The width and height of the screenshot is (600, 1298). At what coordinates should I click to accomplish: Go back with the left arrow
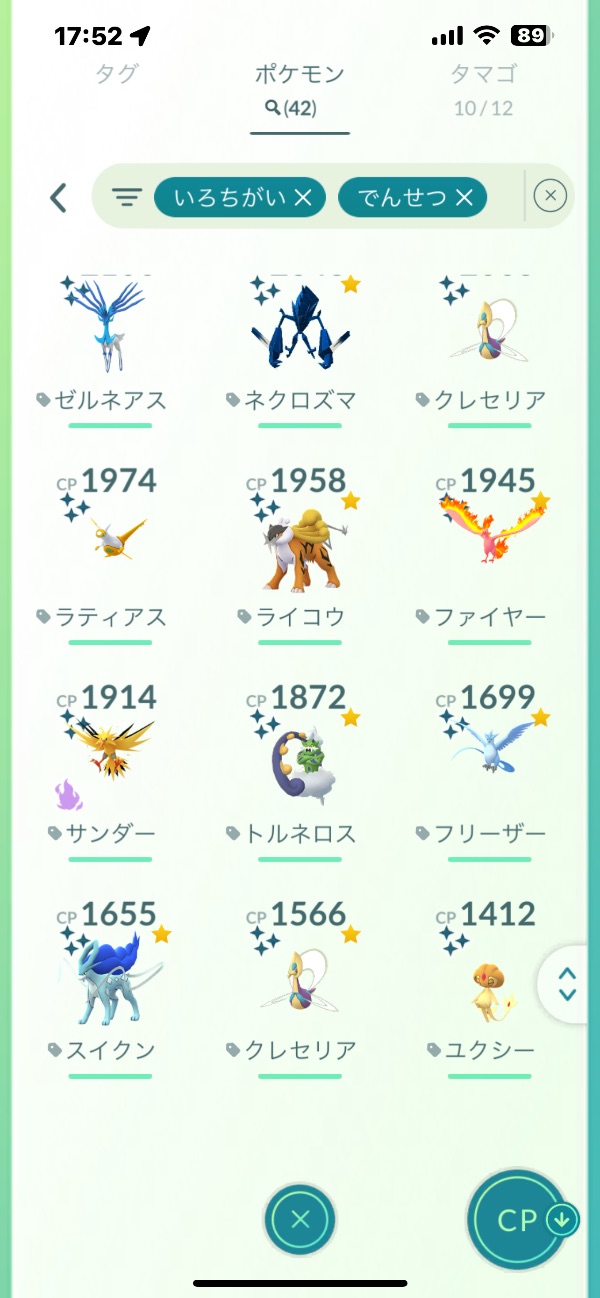(x=59, y=197)
